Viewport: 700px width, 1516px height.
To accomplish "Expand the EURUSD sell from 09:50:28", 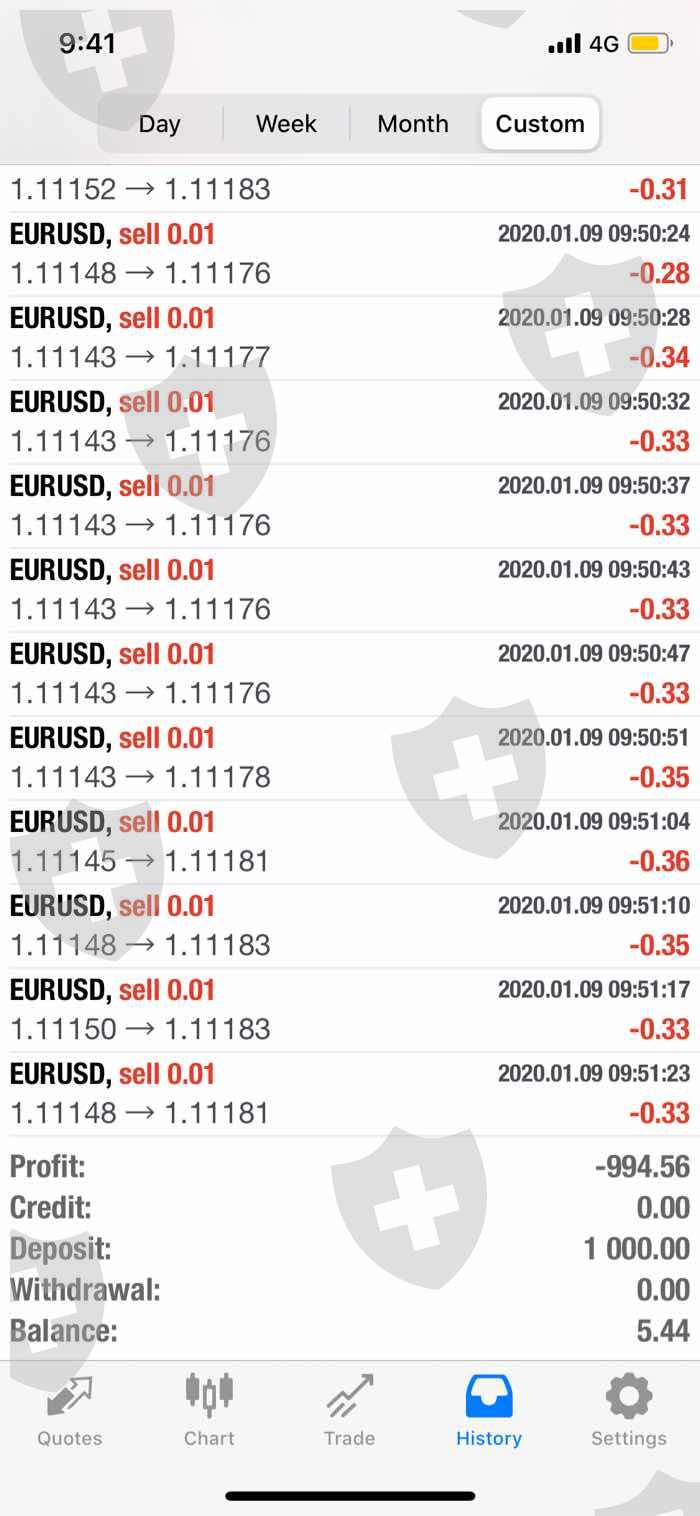I will tap(350, 338).
